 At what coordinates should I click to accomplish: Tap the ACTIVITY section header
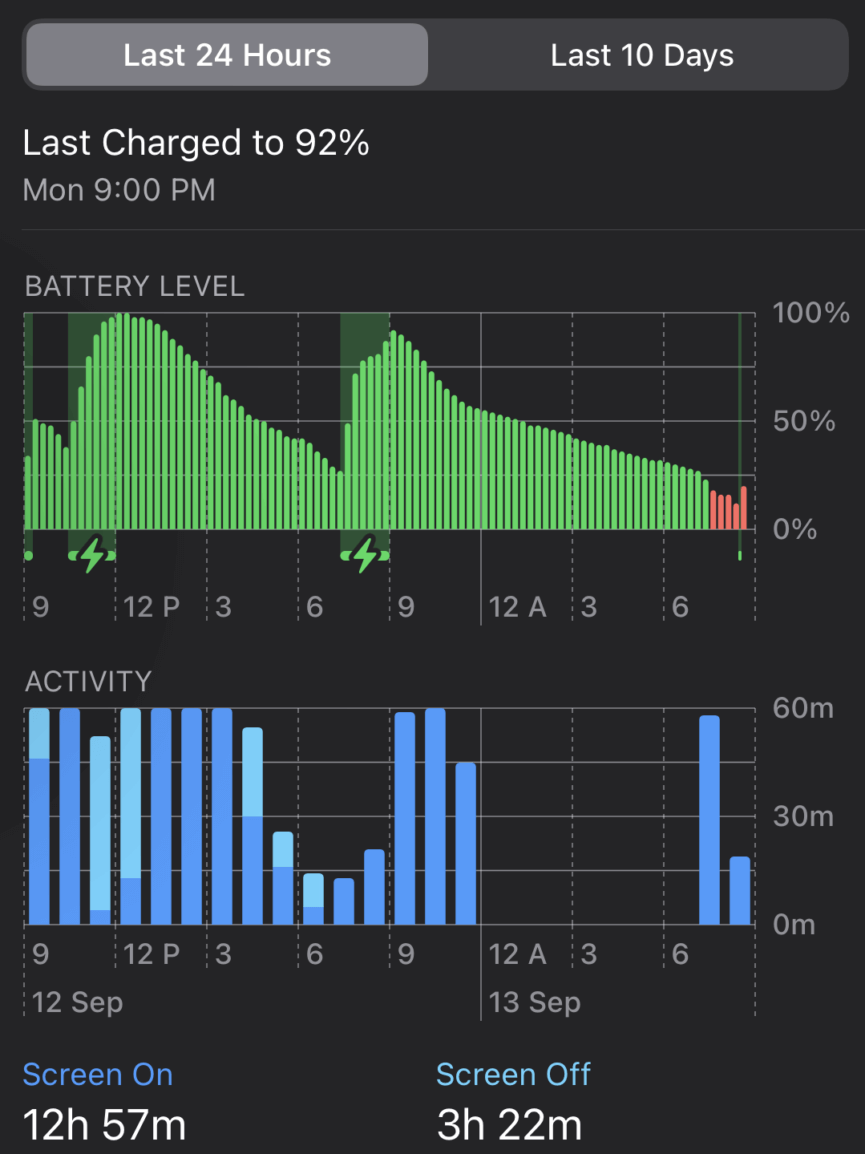[89, 681]
